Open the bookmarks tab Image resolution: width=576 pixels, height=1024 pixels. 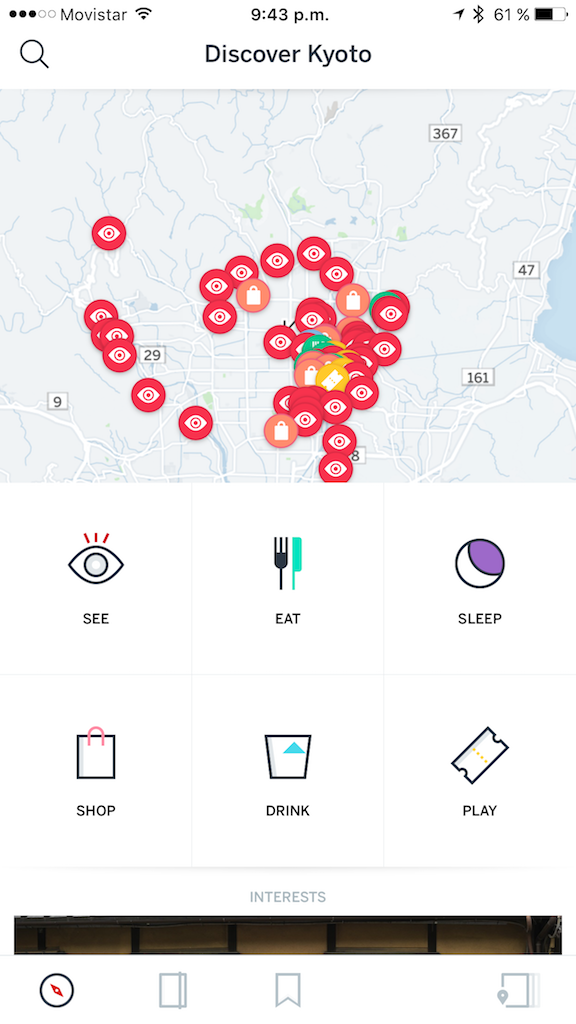coord(287,990)
